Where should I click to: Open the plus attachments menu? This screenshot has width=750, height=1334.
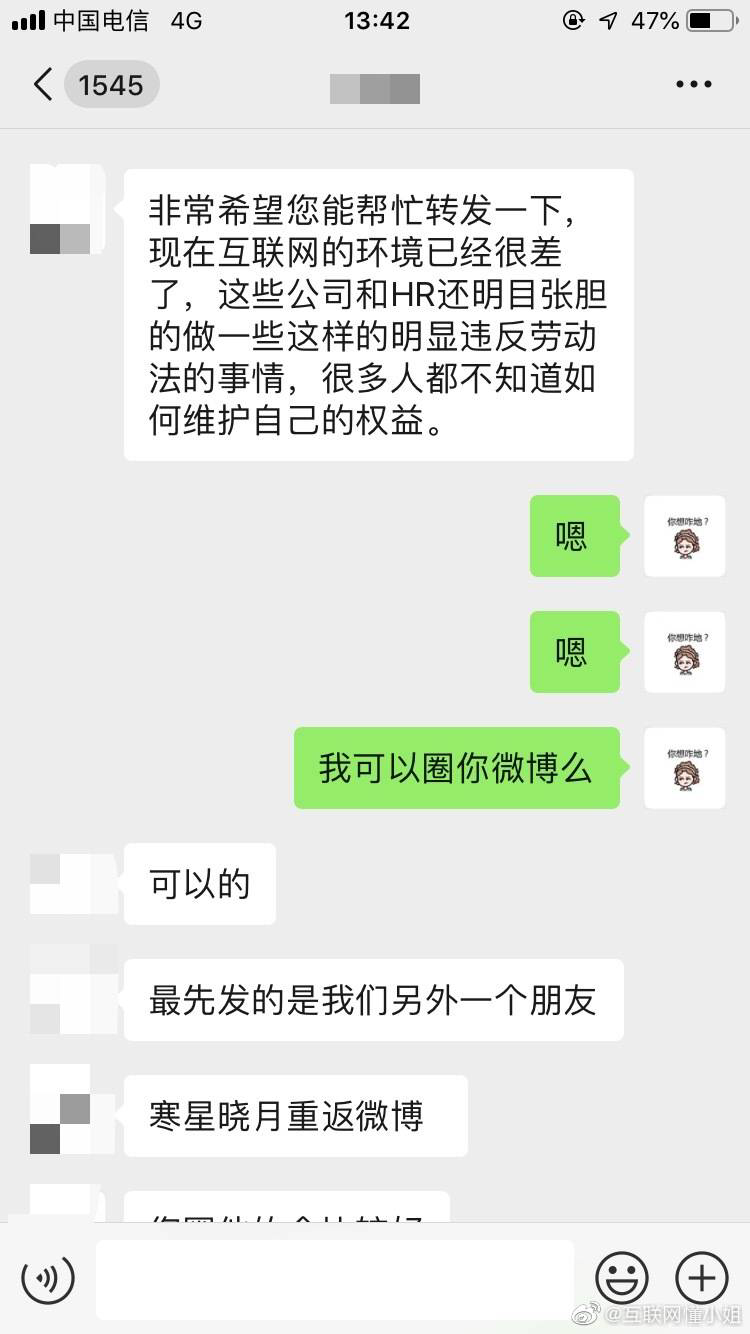[702, 1277]
